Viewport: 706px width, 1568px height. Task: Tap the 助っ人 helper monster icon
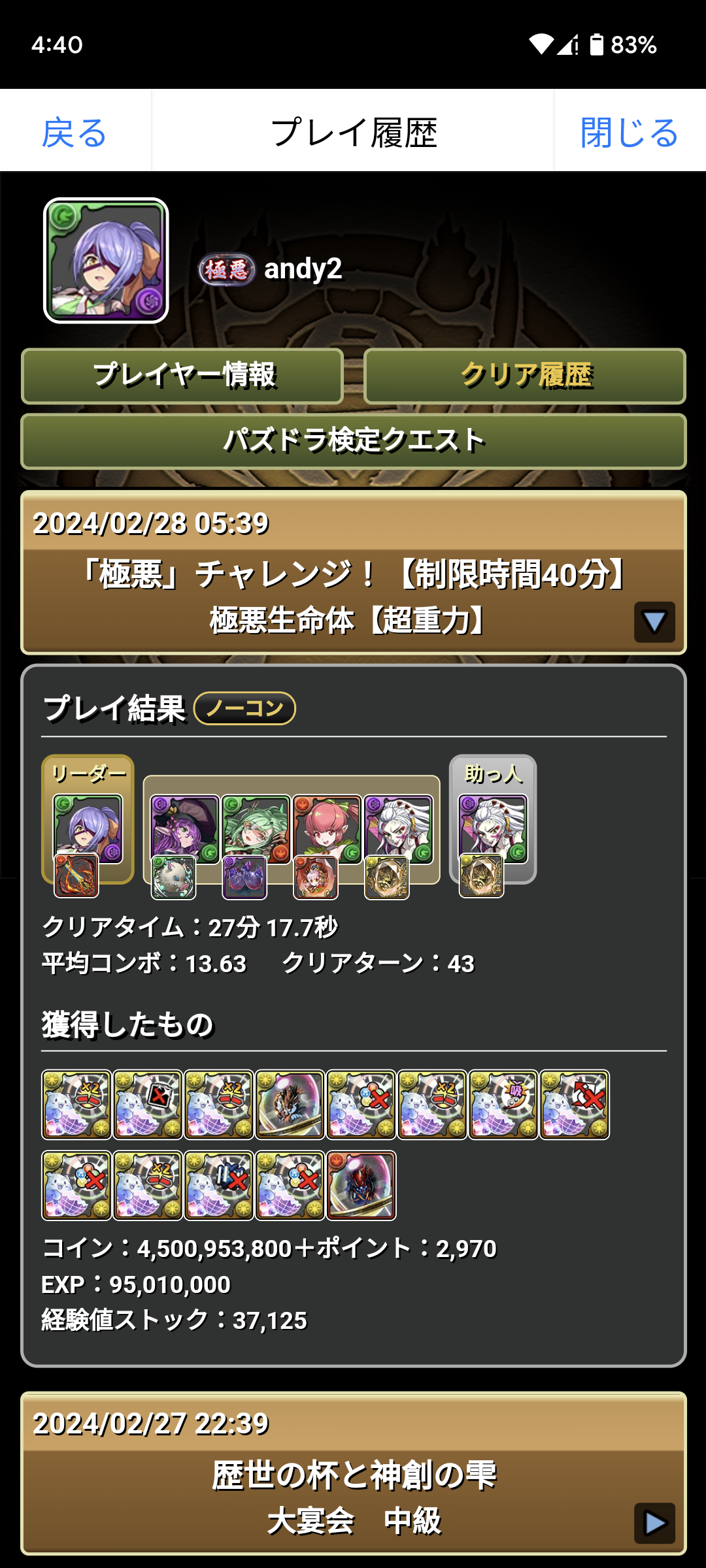click(493, 828)
